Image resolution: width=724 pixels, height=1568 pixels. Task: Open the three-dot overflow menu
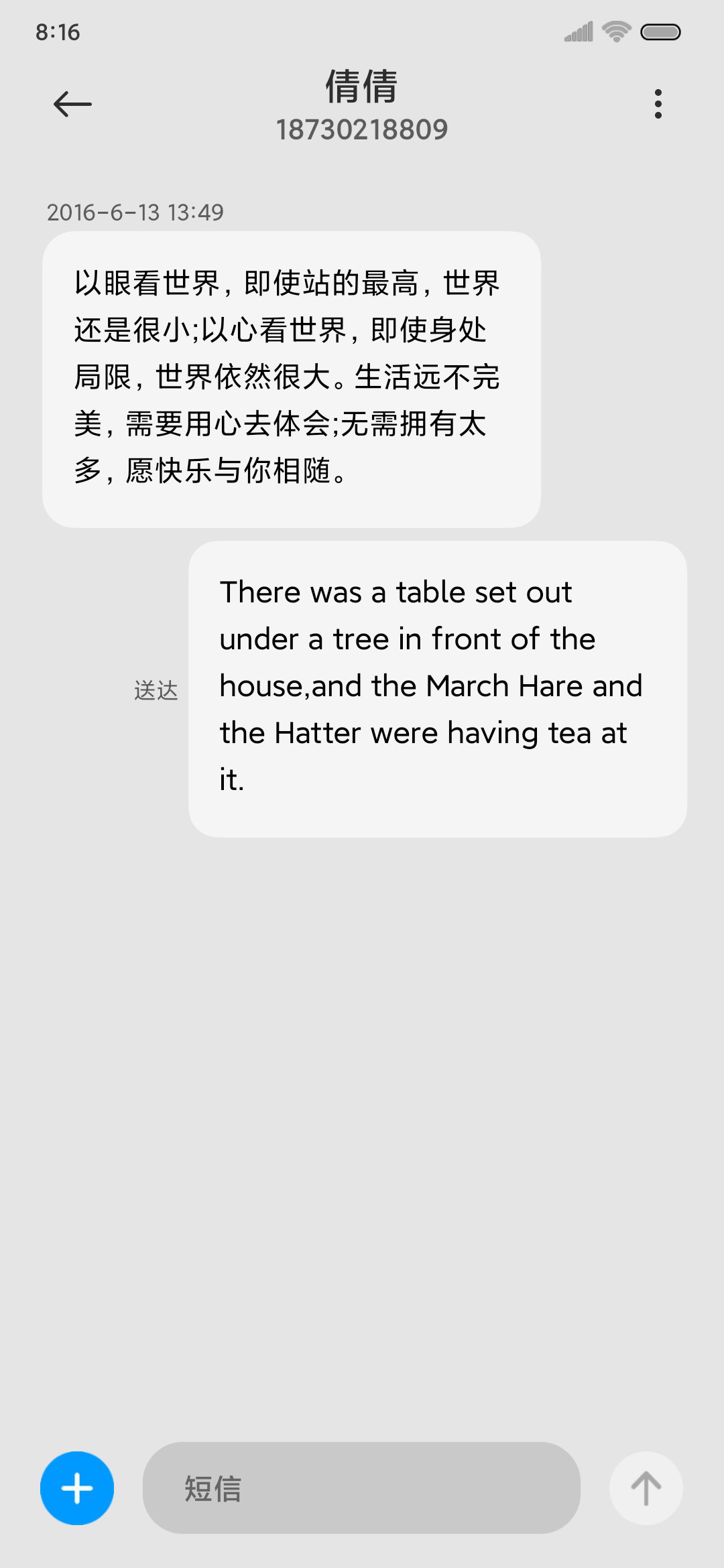pos(658,104)
